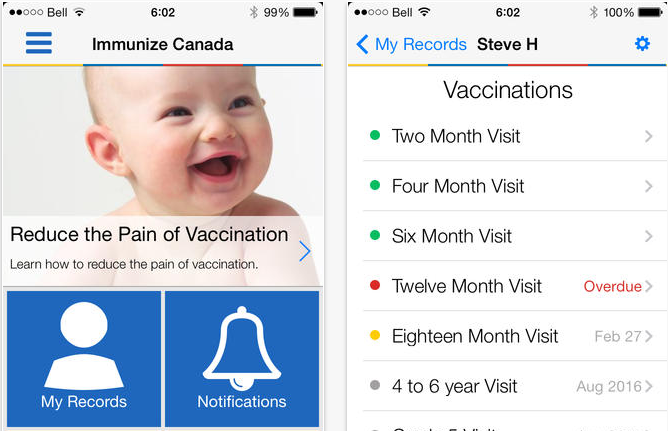Image resolution: width=668 pixels, height=431 pixels.
Task: Open Two Month Visit
Action: pyautogui.click(x=508, y=136)
